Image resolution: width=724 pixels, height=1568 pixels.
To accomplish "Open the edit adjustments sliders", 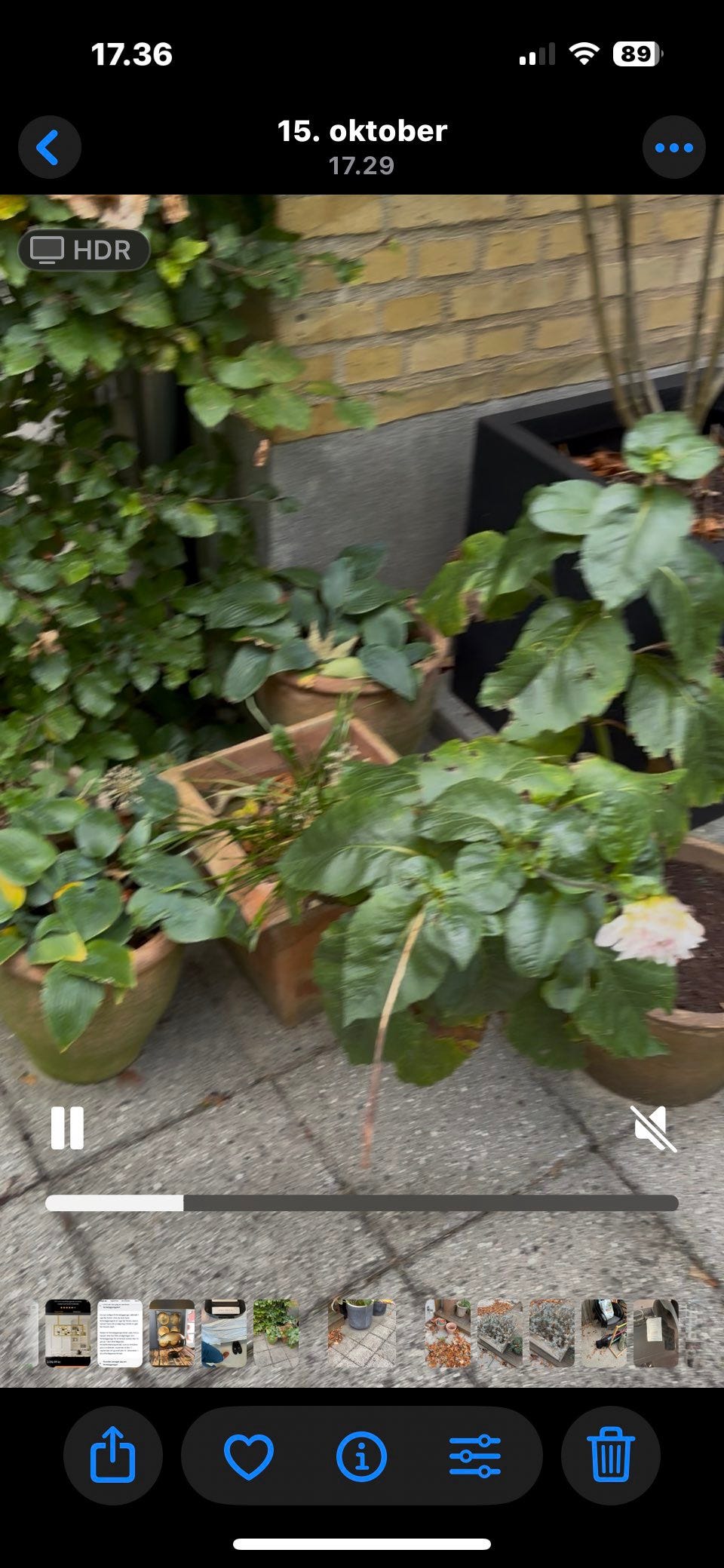I will (x=475, y=1456).
